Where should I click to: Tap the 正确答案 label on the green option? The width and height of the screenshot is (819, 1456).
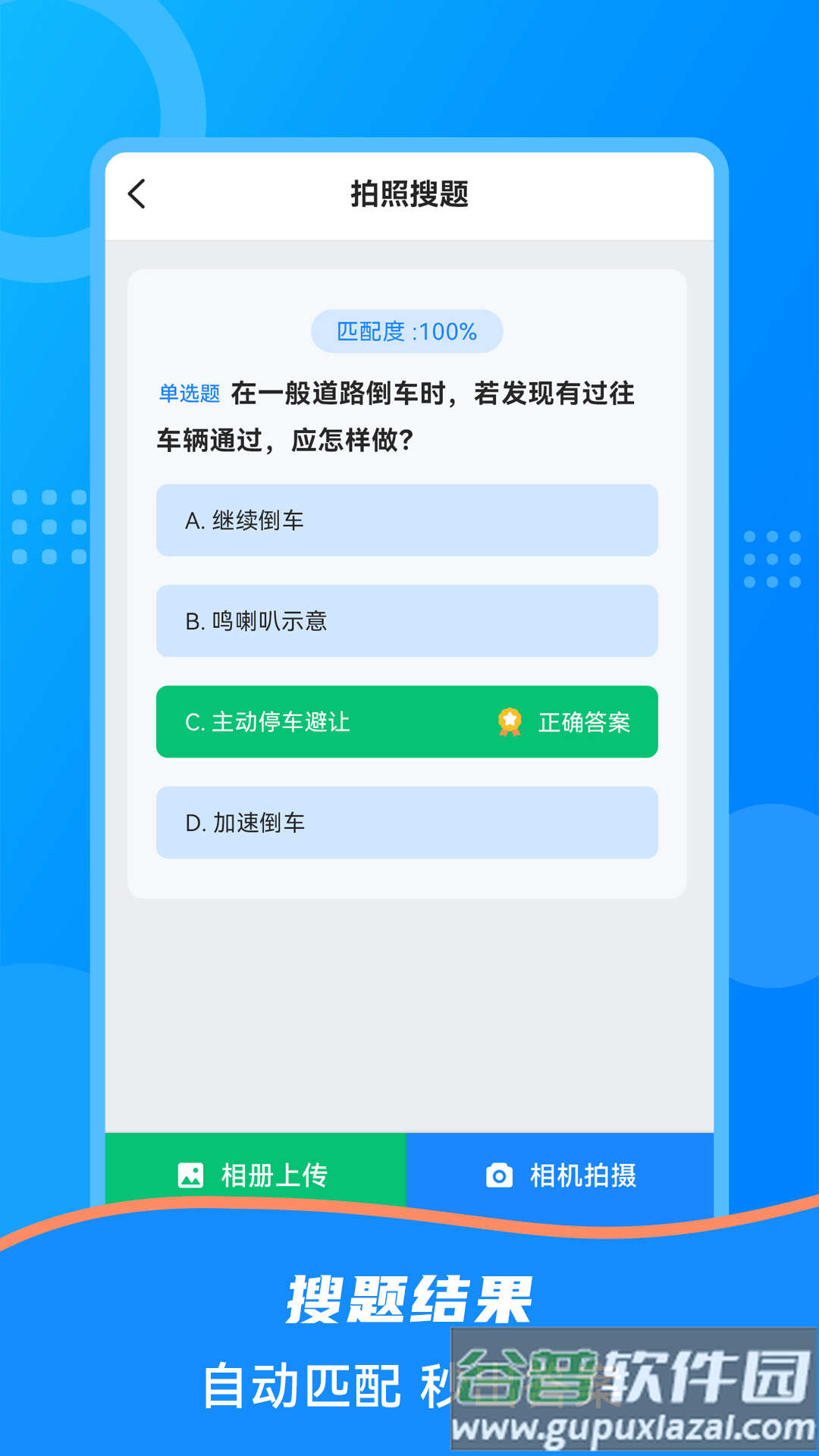tap(585, 723)
